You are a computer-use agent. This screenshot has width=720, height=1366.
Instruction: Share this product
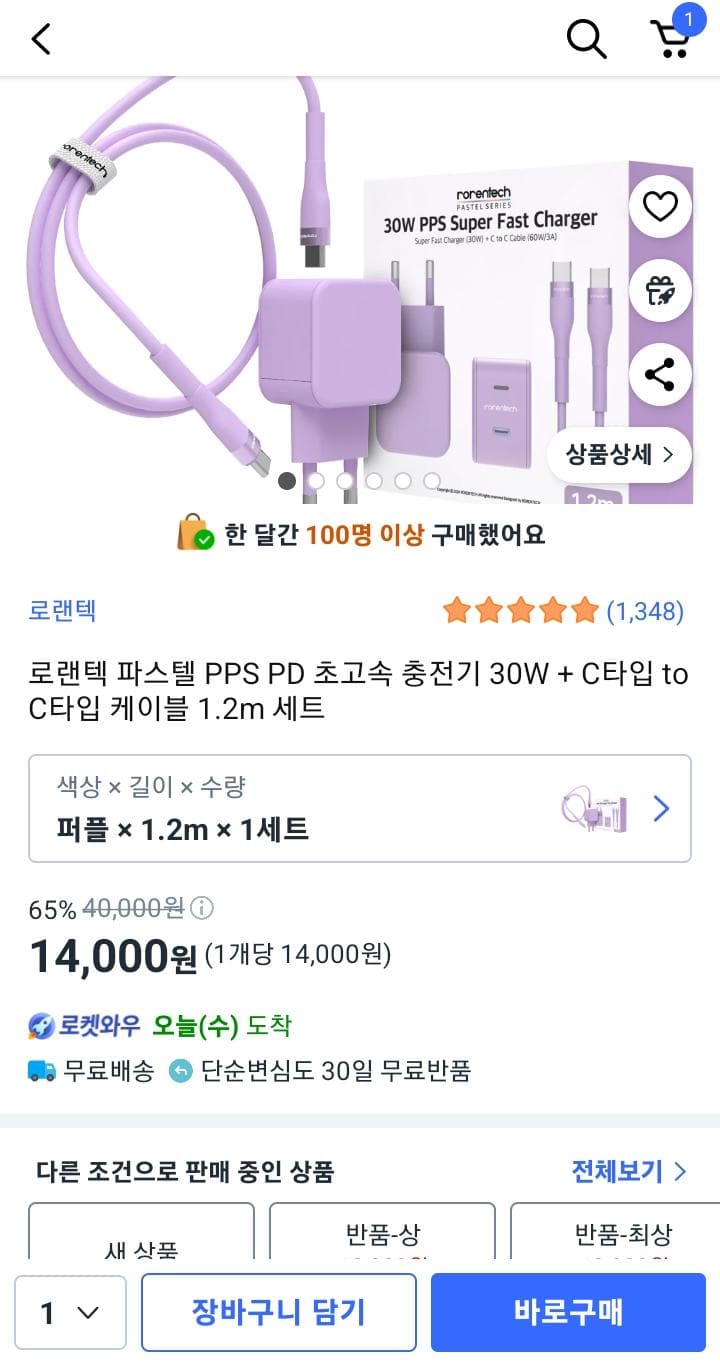coord(660,376)
